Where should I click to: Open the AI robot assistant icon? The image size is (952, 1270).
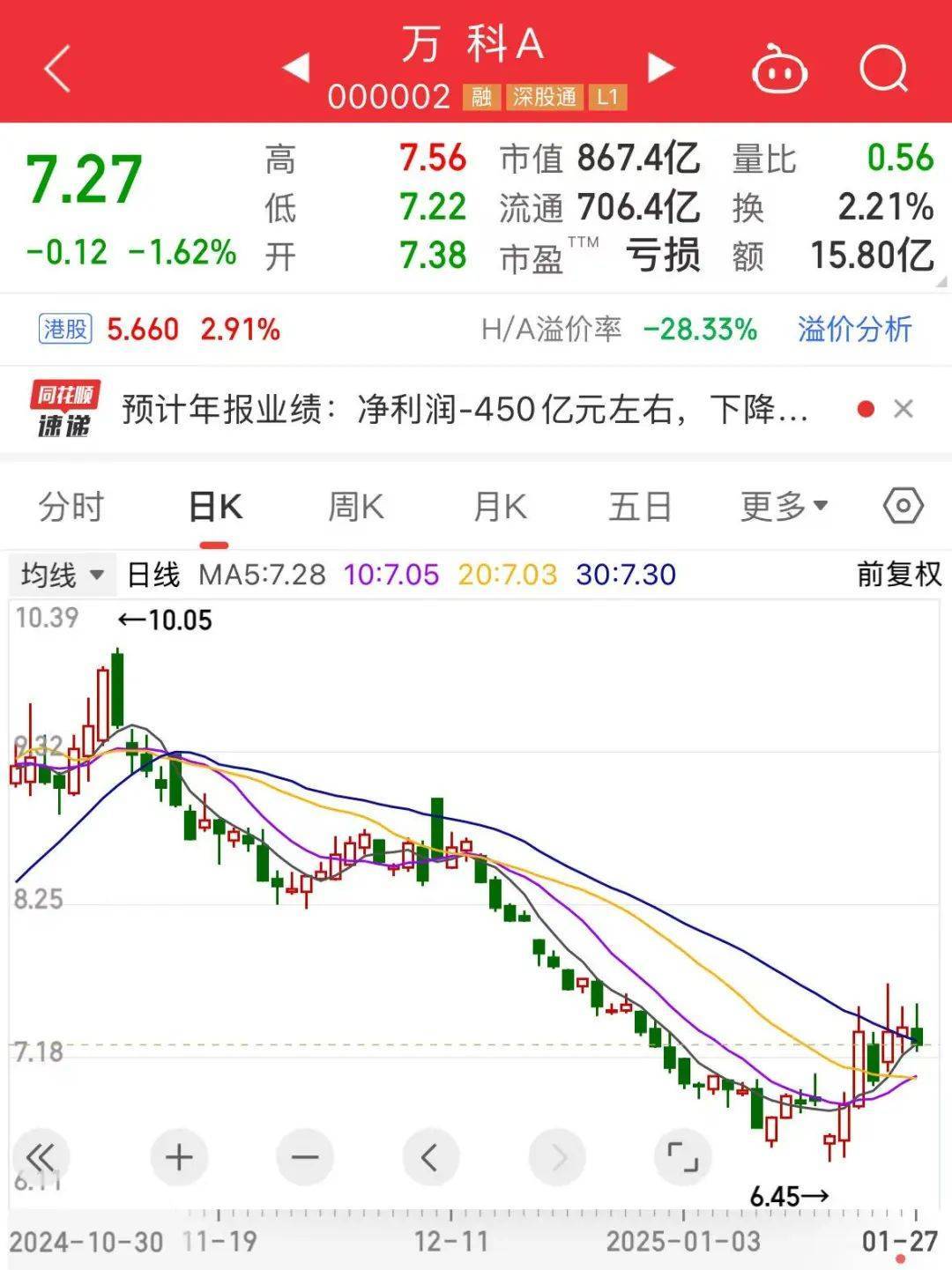pos(780,67)
